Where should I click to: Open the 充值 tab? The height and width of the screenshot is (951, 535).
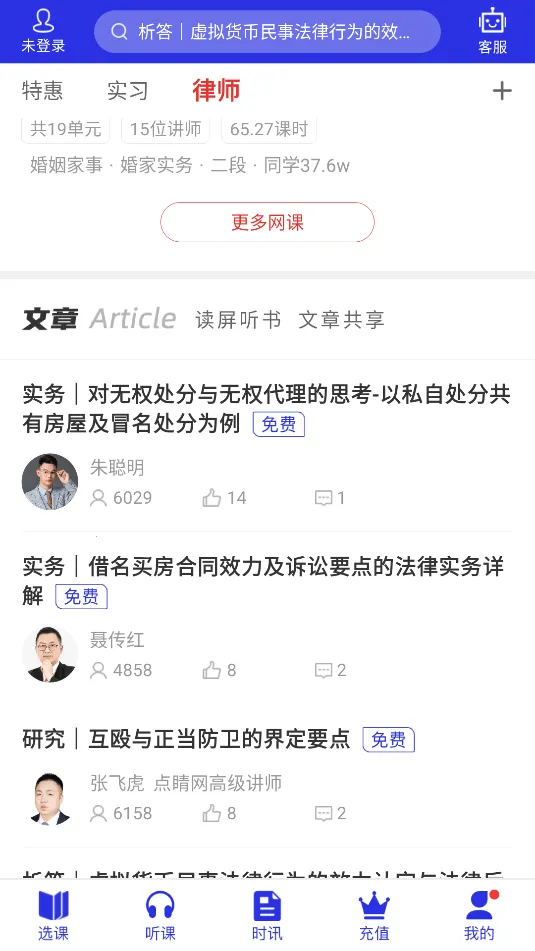[374, 916]
